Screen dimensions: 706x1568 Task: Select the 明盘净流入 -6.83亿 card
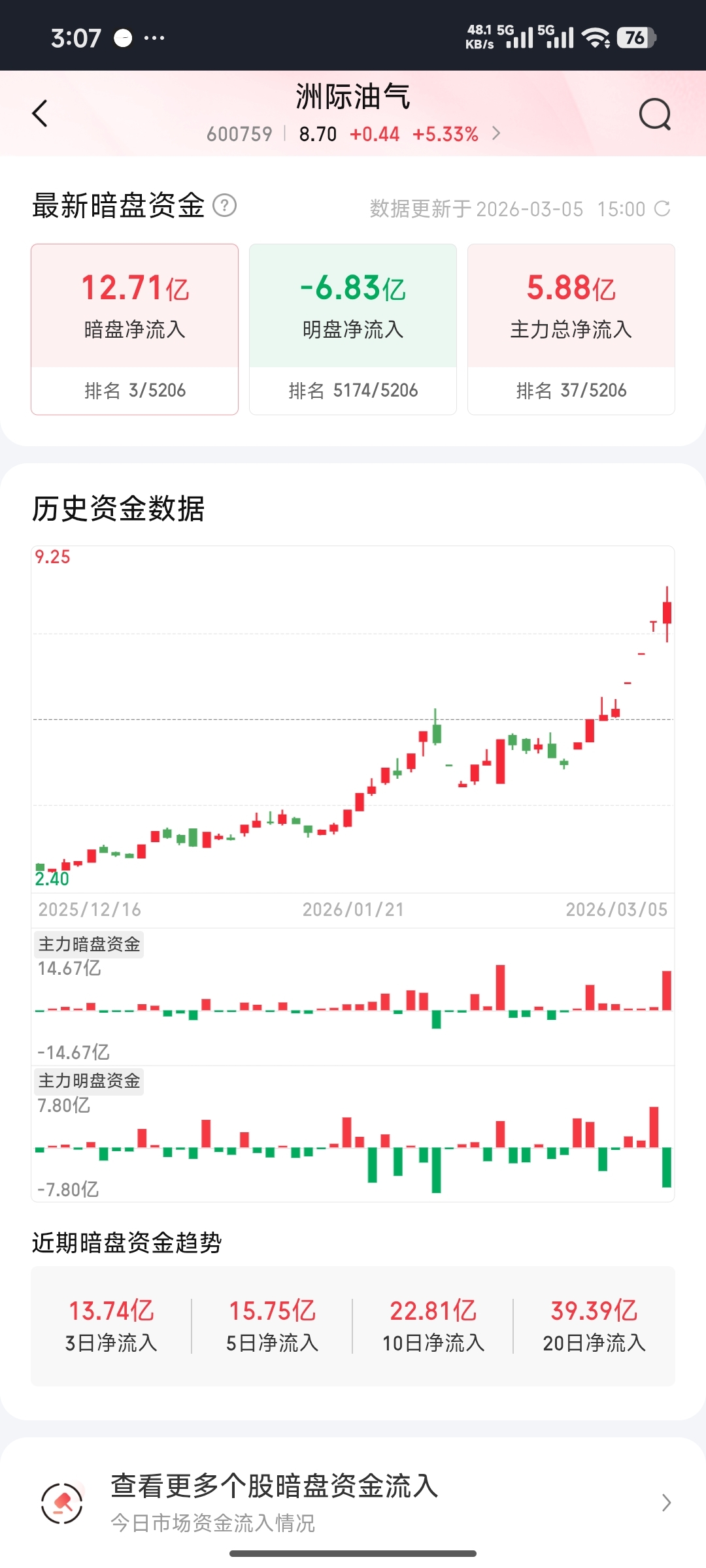pyautogui.click(x=353, y=329)
